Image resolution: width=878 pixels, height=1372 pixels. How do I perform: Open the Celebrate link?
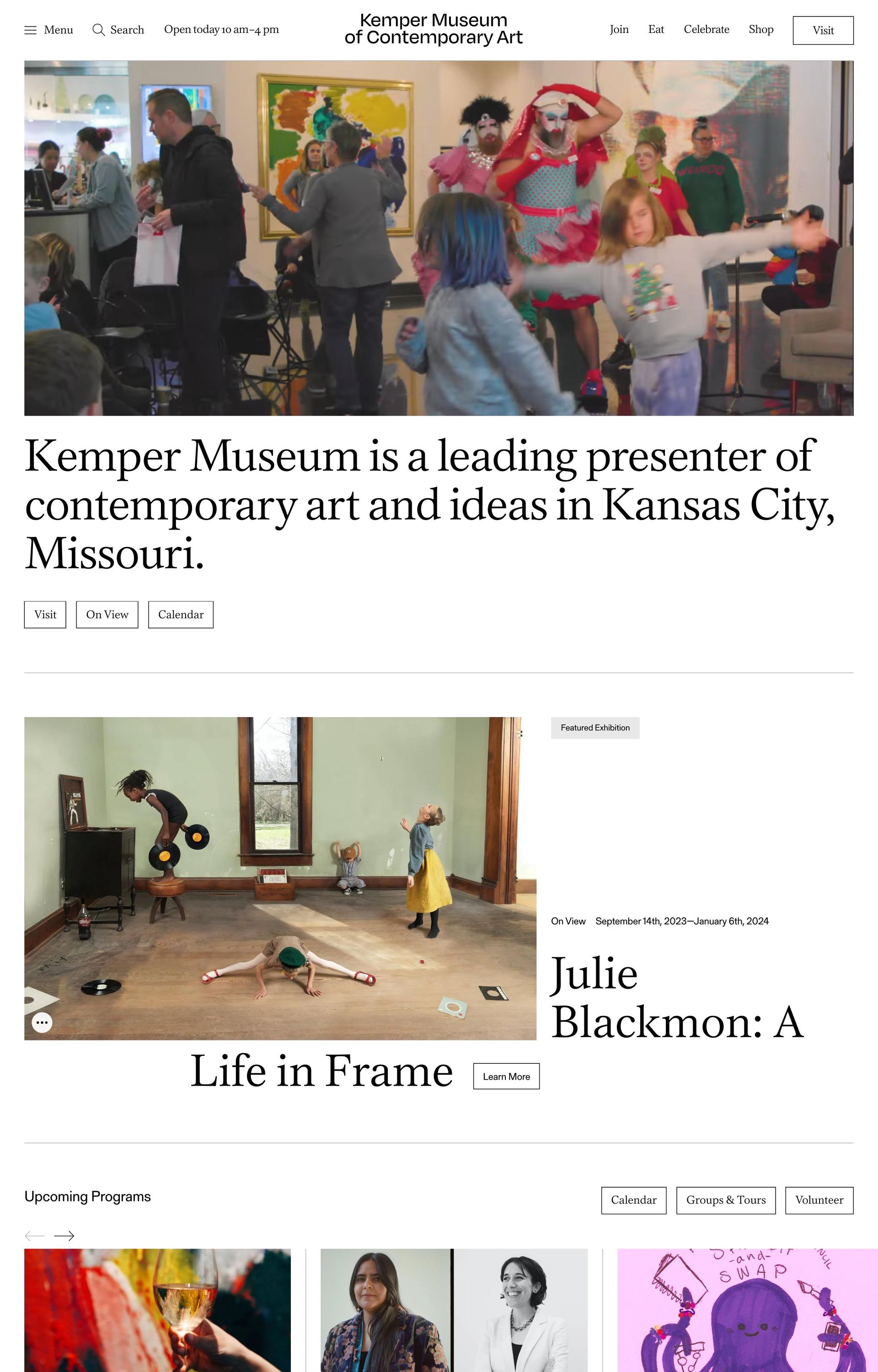706,29
